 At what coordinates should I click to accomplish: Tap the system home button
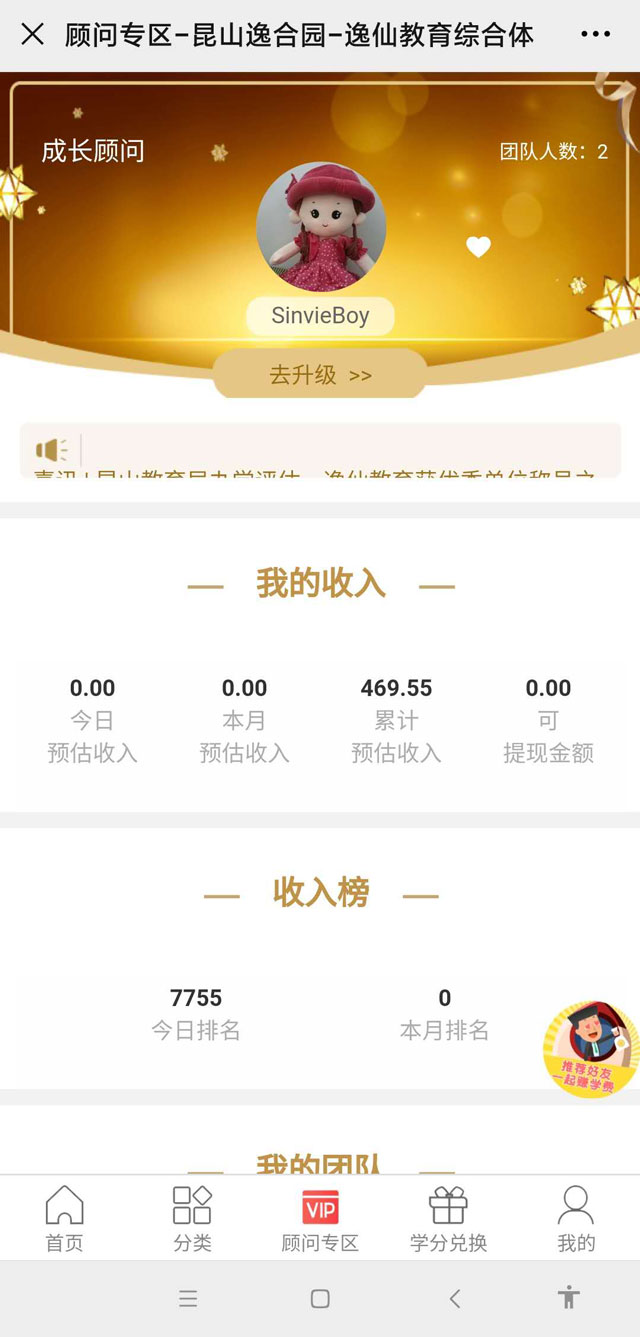tap(320, 1299)
